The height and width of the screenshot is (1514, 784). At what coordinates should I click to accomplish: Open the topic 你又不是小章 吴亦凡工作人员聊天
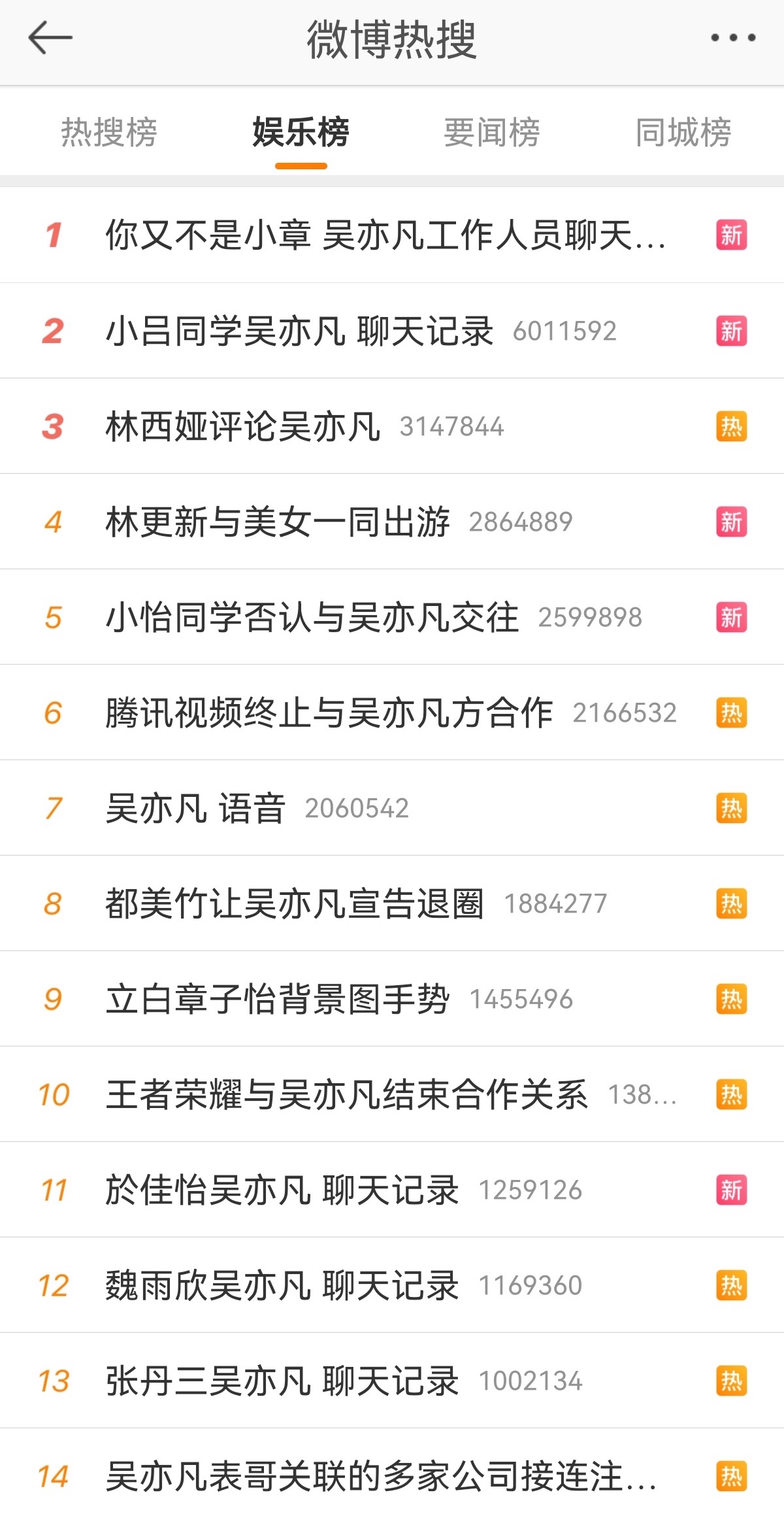[x=385, y=235]
